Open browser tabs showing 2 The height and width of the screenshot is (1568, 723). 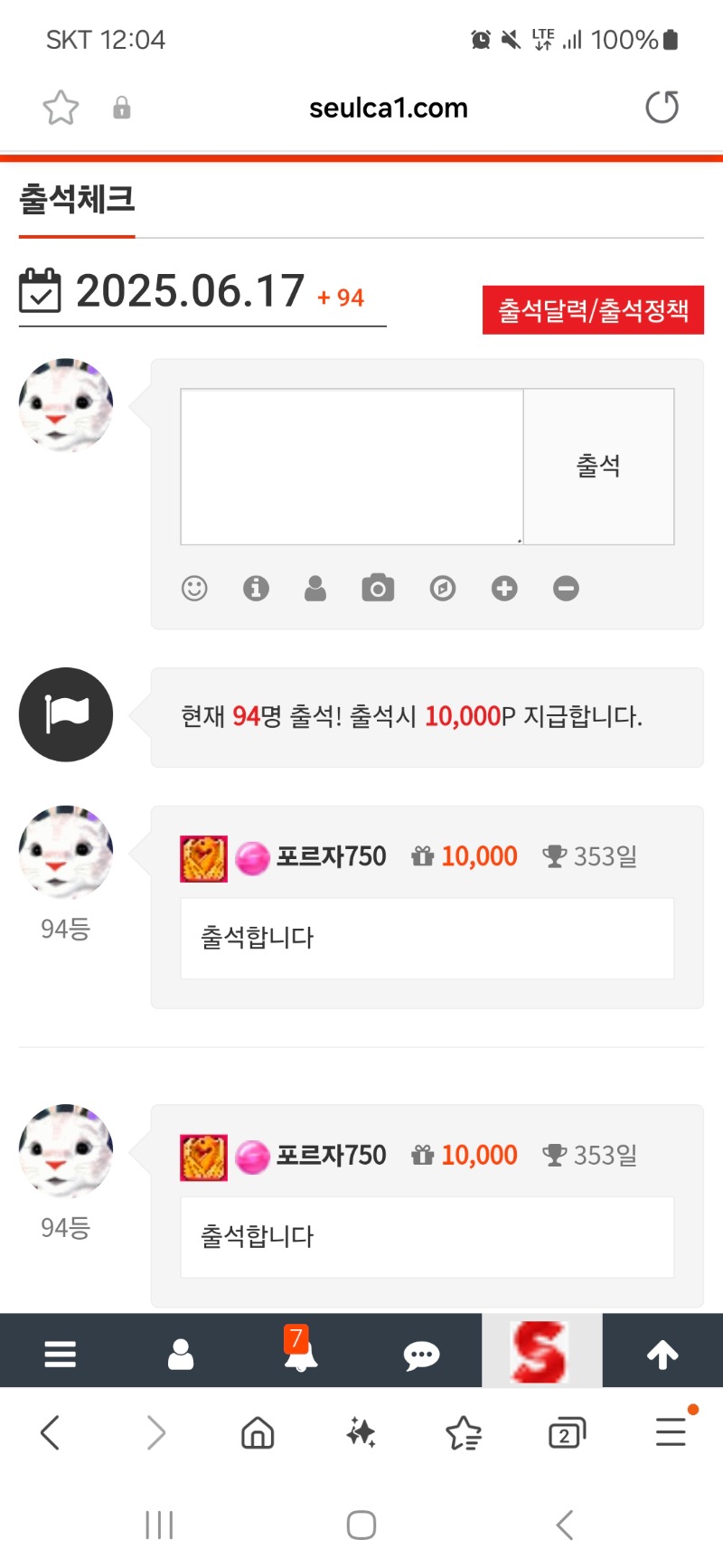(x=567, y=1433)
